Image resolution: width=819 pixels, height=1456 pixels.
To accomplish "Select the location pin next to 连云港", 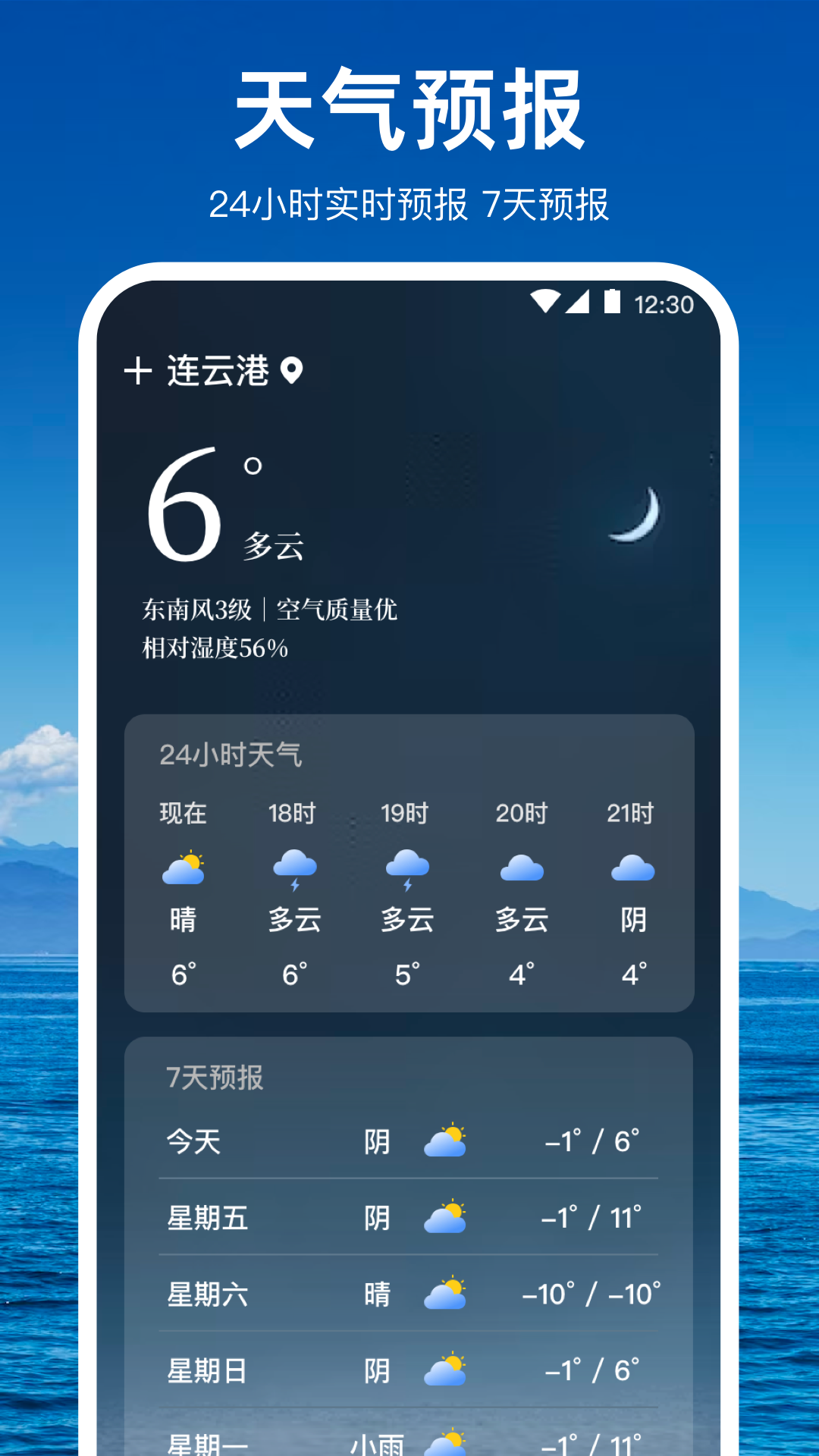I will coord(292,372).
